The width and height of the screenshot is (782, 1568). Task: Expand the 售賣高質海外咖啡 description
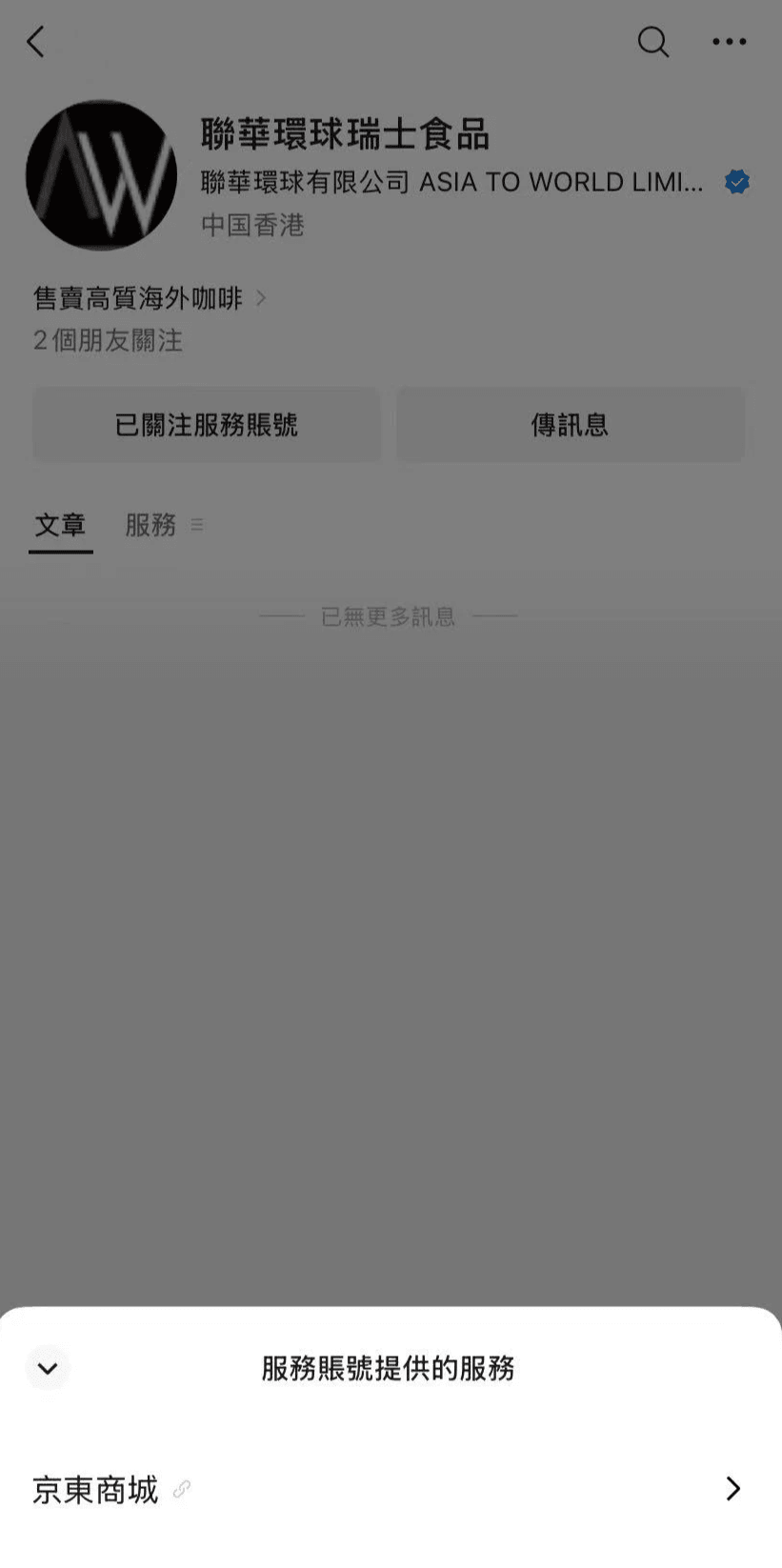(150, 299)
